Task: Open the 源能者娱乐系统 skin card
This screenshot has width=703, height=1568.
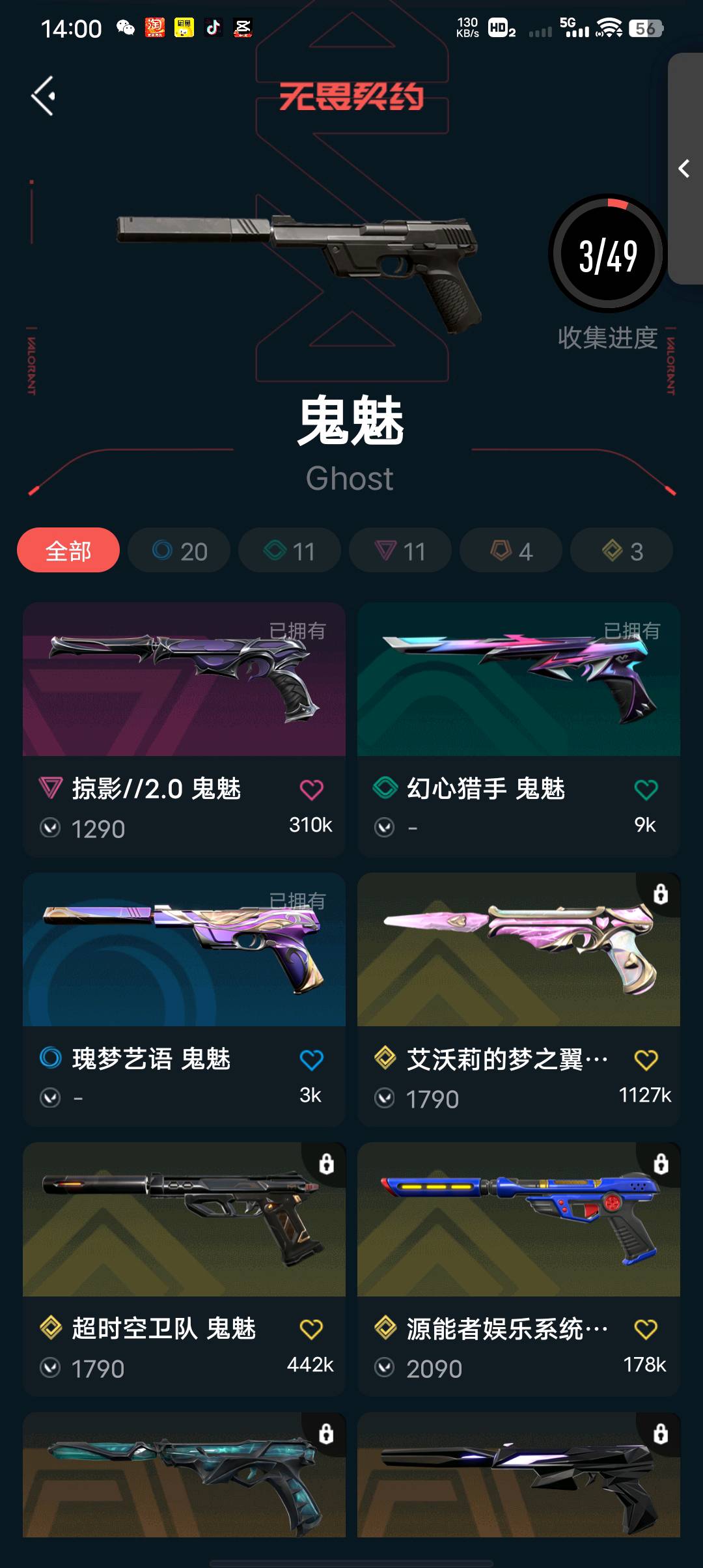Action: coord(519,1269)
